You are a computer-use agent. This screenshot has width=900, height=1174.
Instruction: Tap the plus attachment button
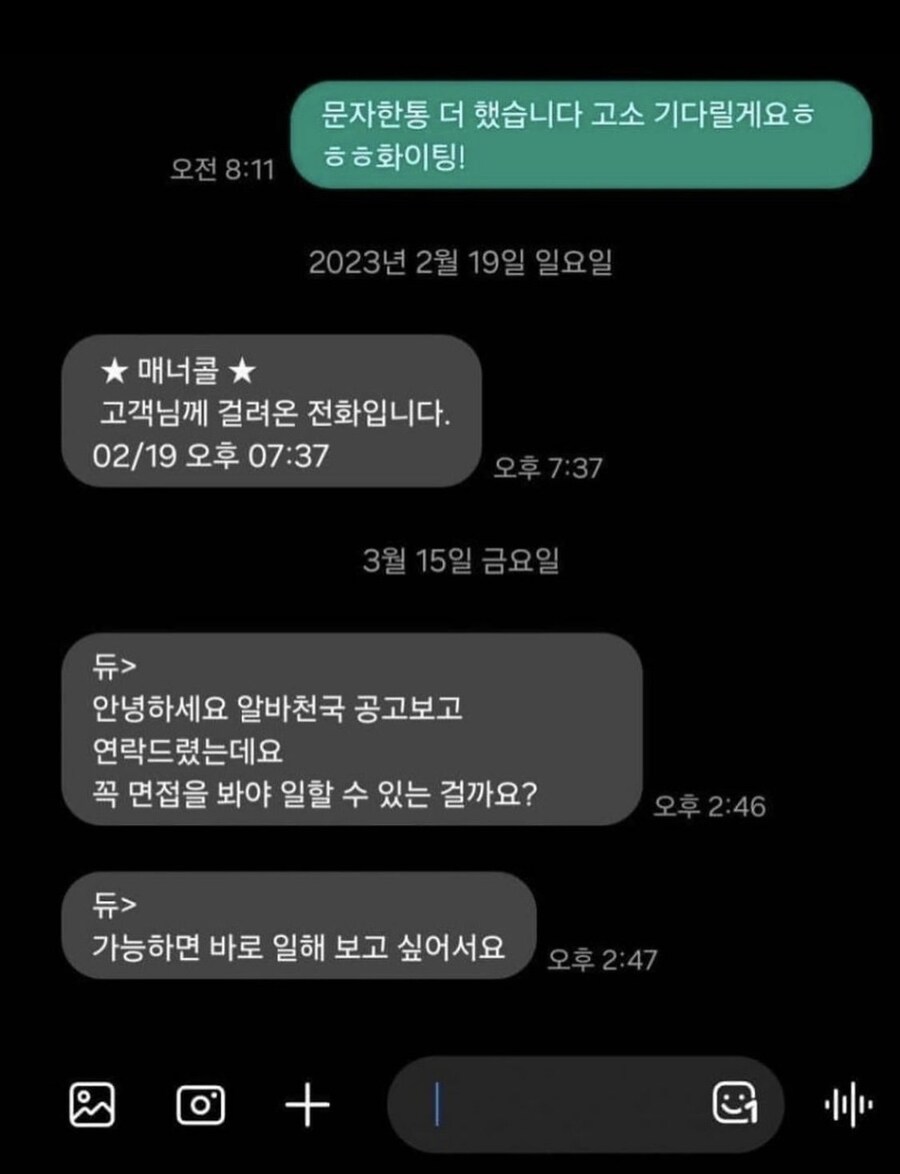307,1105
